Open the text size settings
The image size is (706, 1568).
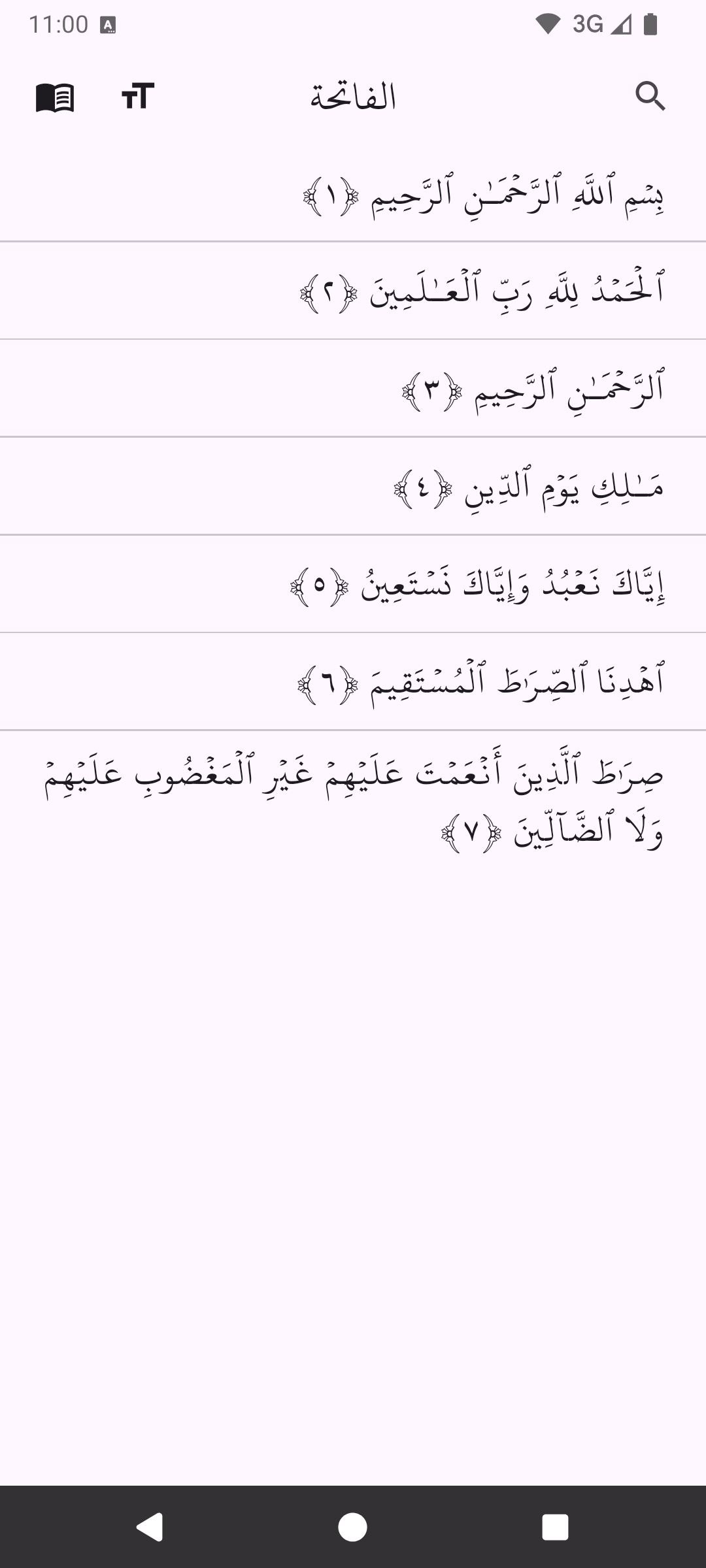pyautogui.click(x=138, y=97)
